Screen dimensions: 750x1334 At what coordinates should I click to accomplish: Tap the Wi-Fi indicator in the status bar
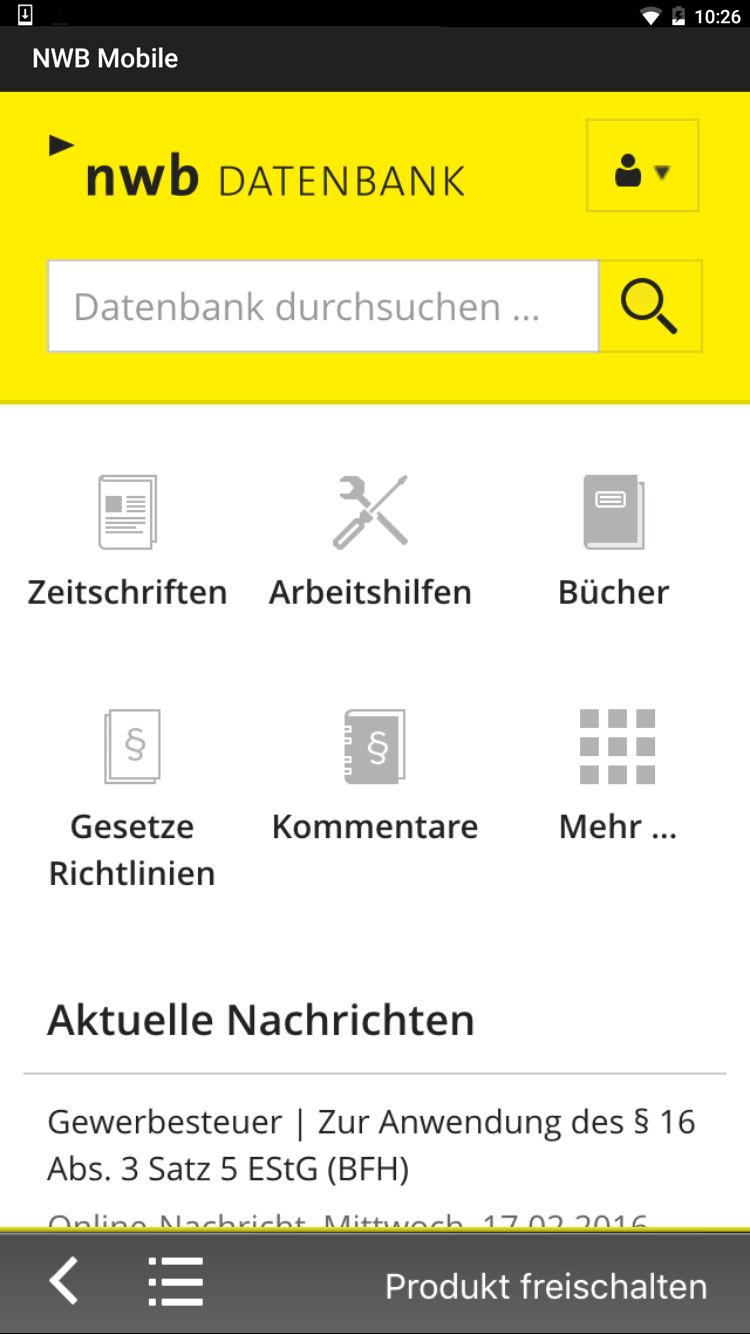tap(651, 13)
